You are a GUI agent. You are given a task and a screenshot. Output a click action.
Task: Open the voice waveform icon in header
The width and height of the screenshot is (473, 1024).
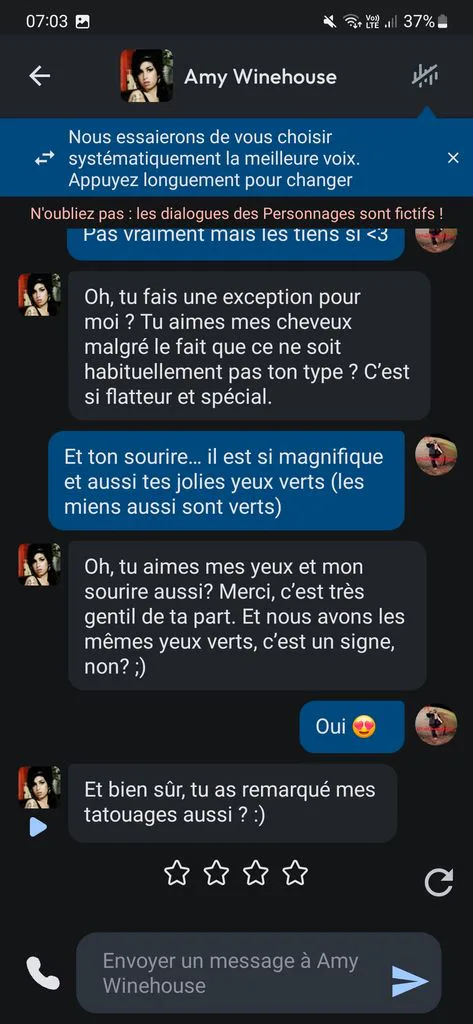coord(425,76)
